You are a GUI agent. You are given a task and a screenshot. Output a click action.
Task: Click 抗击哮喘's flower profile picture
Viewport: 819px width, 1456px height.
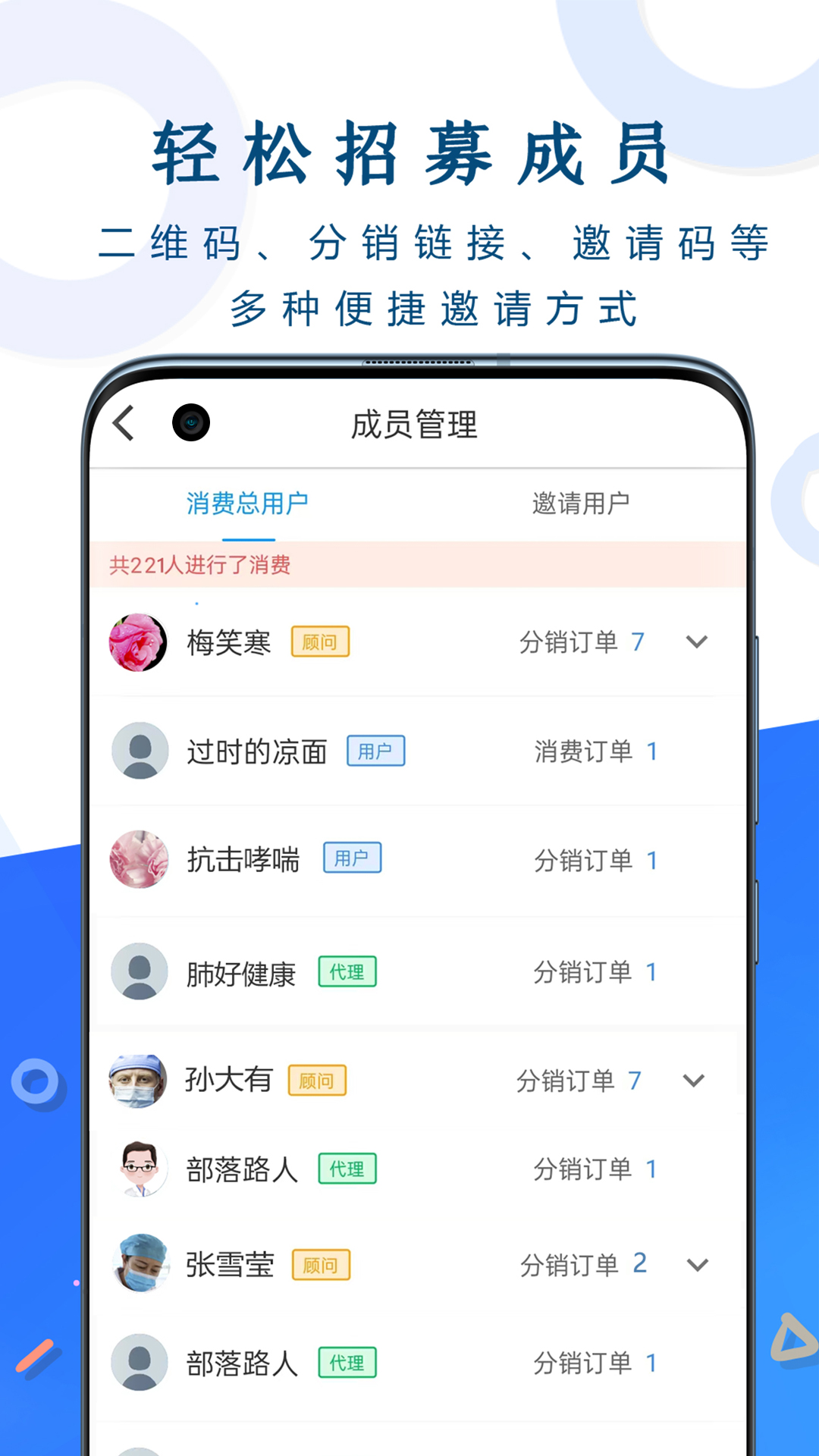(x=139, y=860)
